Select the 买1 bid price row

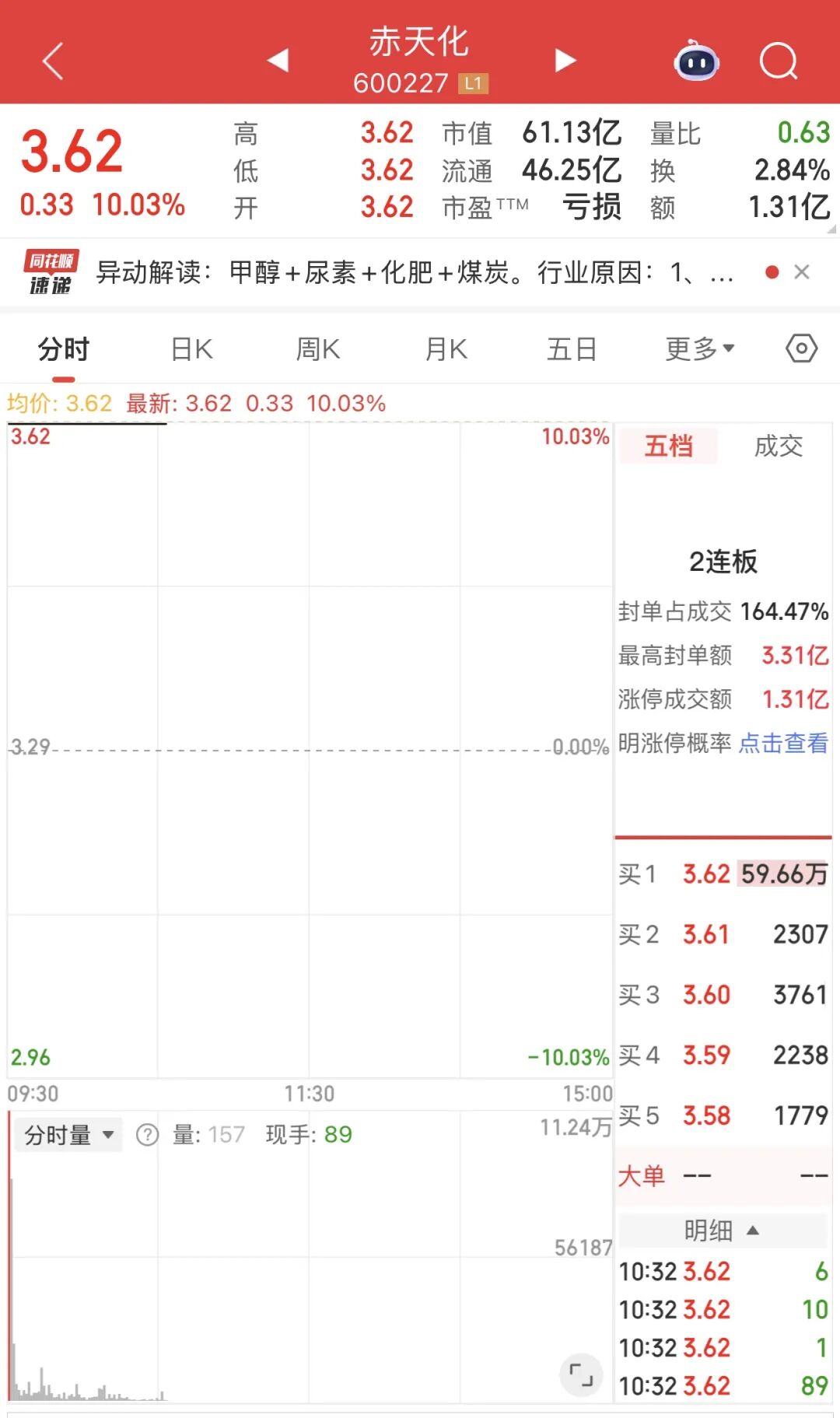(723, 874)
